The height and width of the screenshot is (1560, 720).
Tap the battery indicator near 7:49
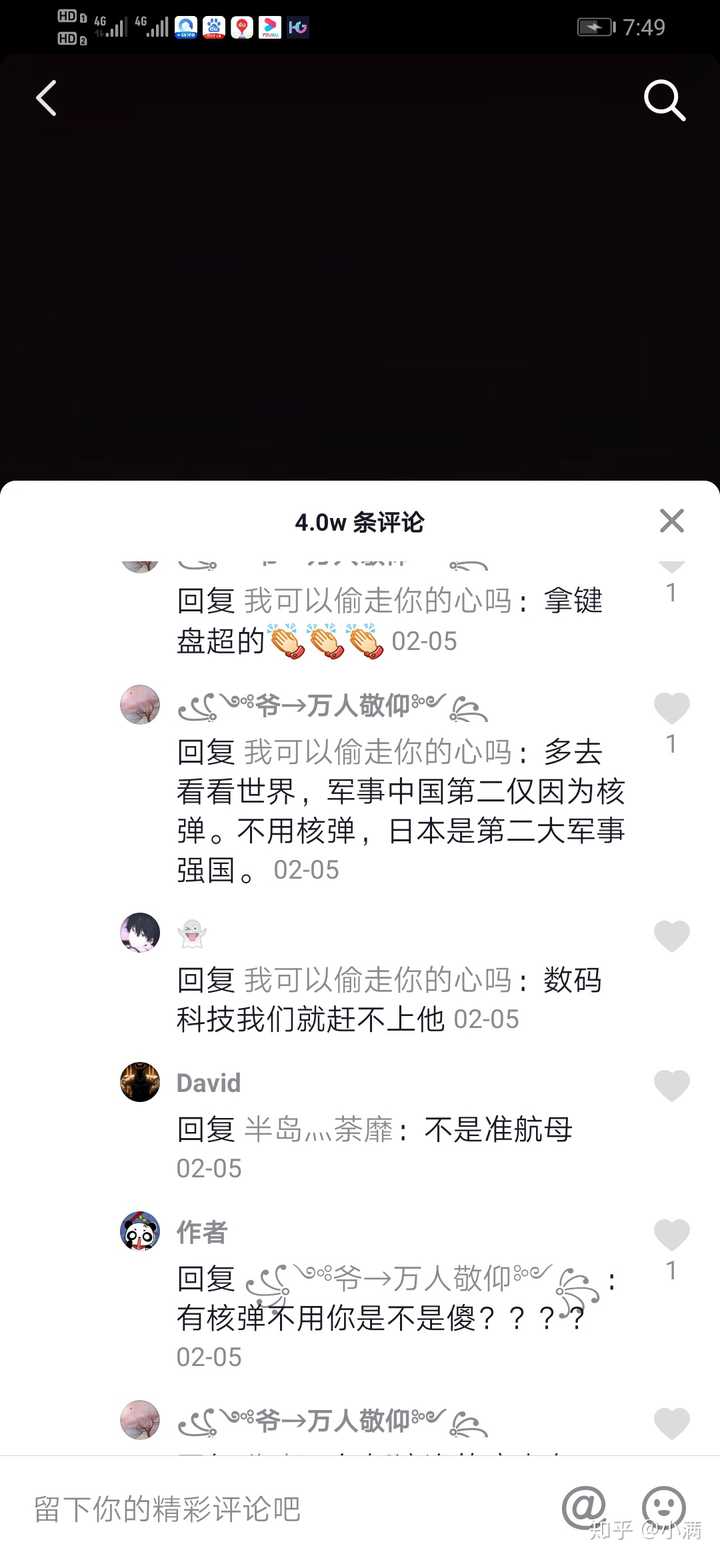click(594, 26)
